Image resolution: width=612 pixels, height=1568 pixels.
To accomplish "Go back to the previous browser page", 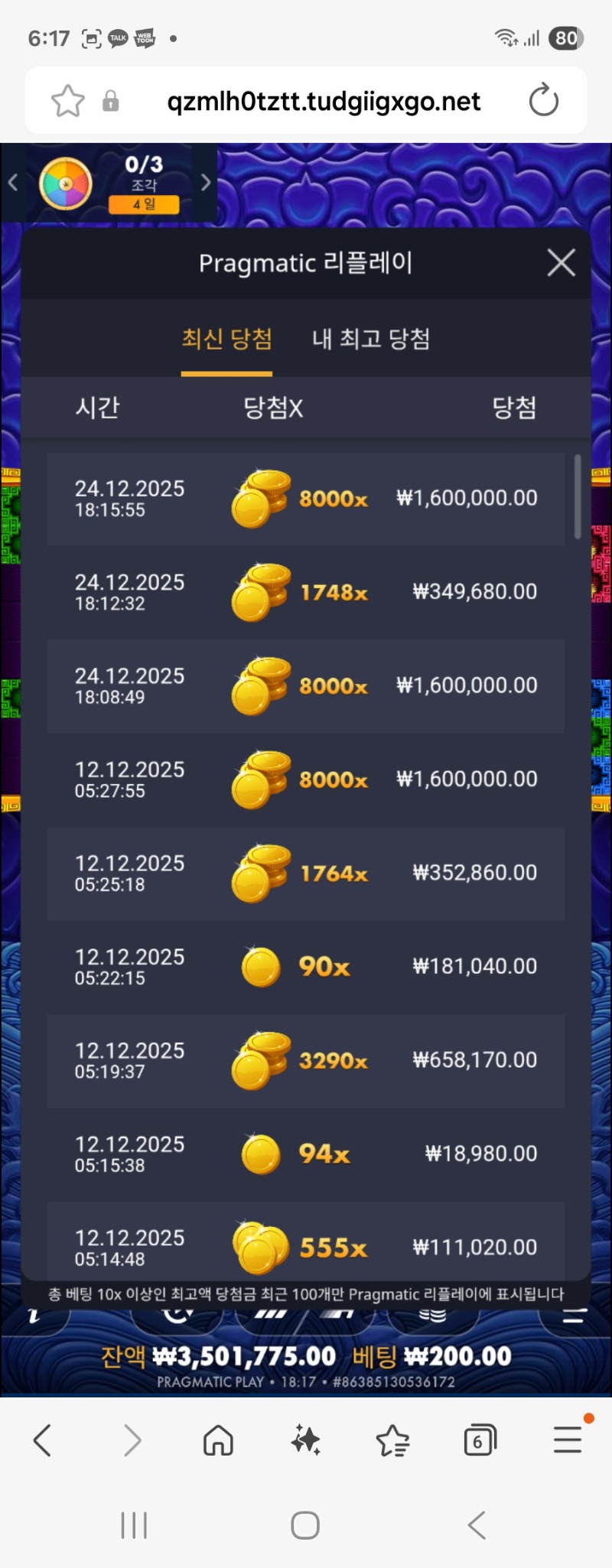I will pyautogui.click(x=43, y=1441).
